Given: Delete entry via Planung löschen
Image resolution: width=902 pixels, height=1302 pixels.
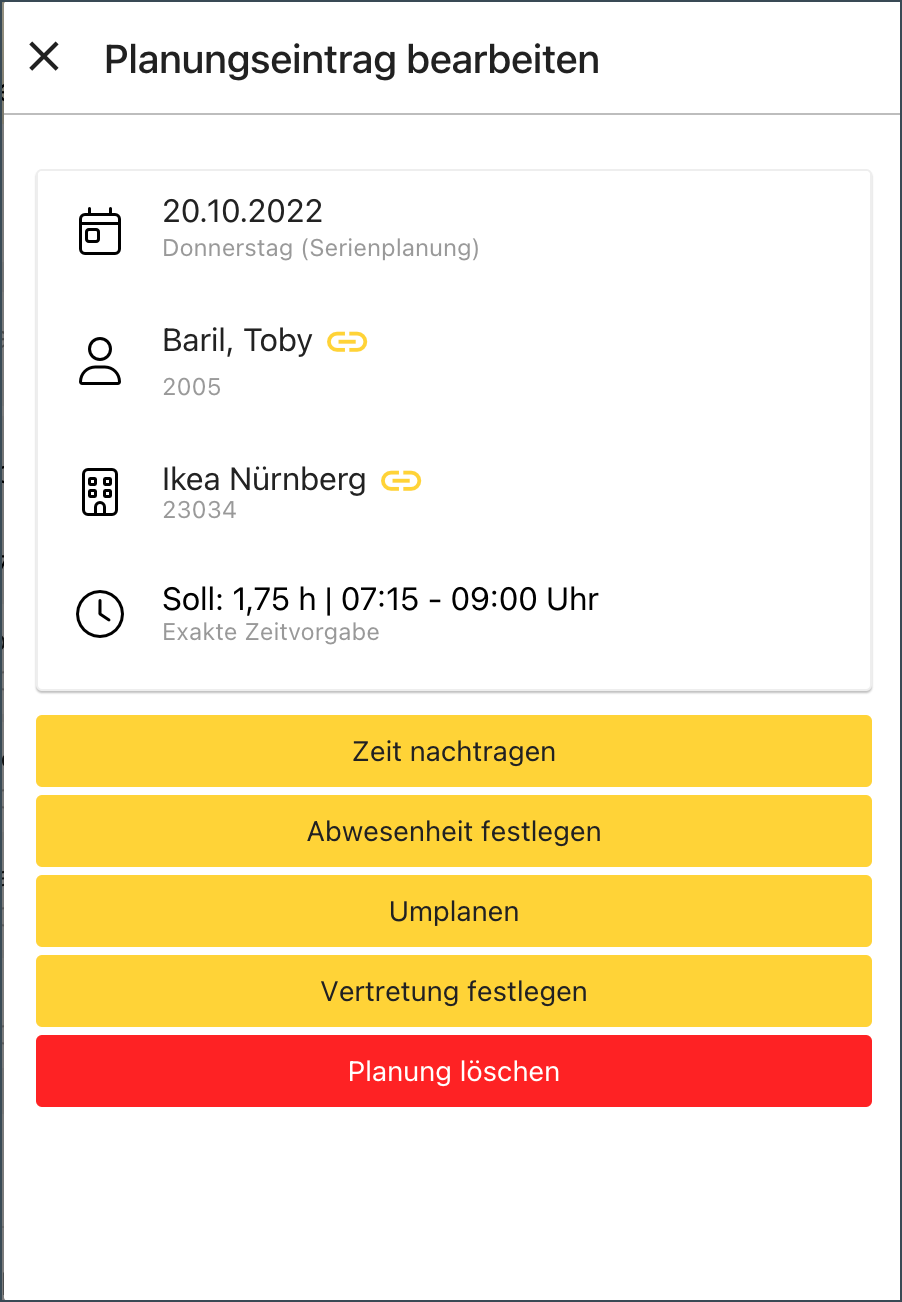Looking at the screenshot, I should [x=453, y=1071].
